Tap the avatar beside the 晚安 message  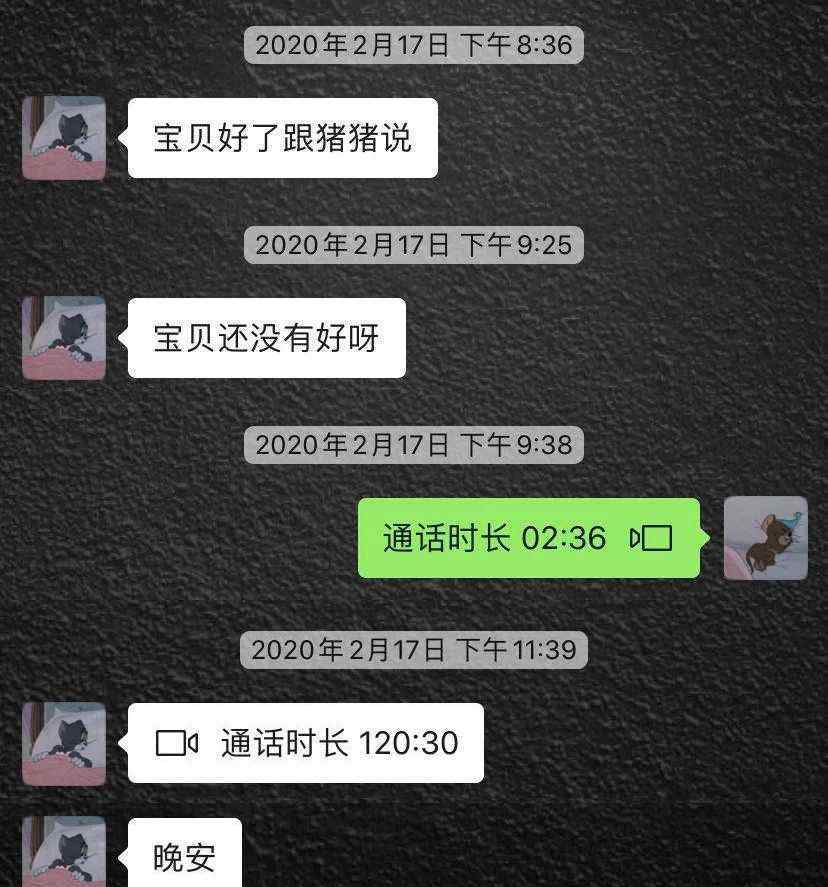pos(64,852)
